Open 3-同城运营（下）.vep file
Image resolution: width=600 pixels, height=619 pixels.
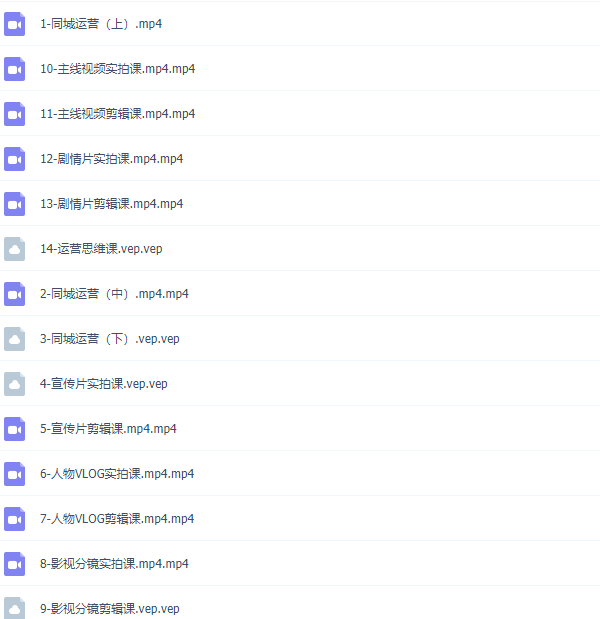coord(110,339)
